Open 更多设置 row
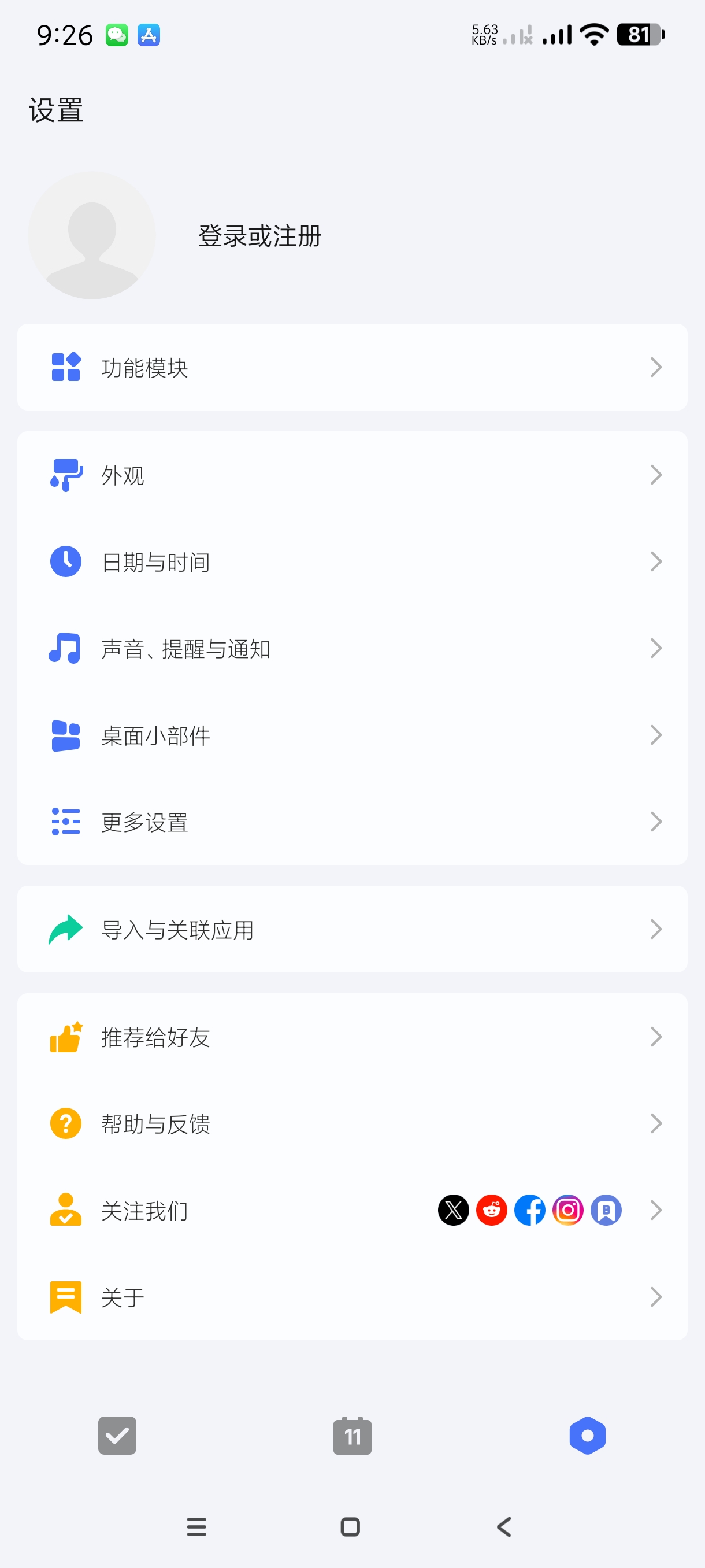 click(352, 822)
